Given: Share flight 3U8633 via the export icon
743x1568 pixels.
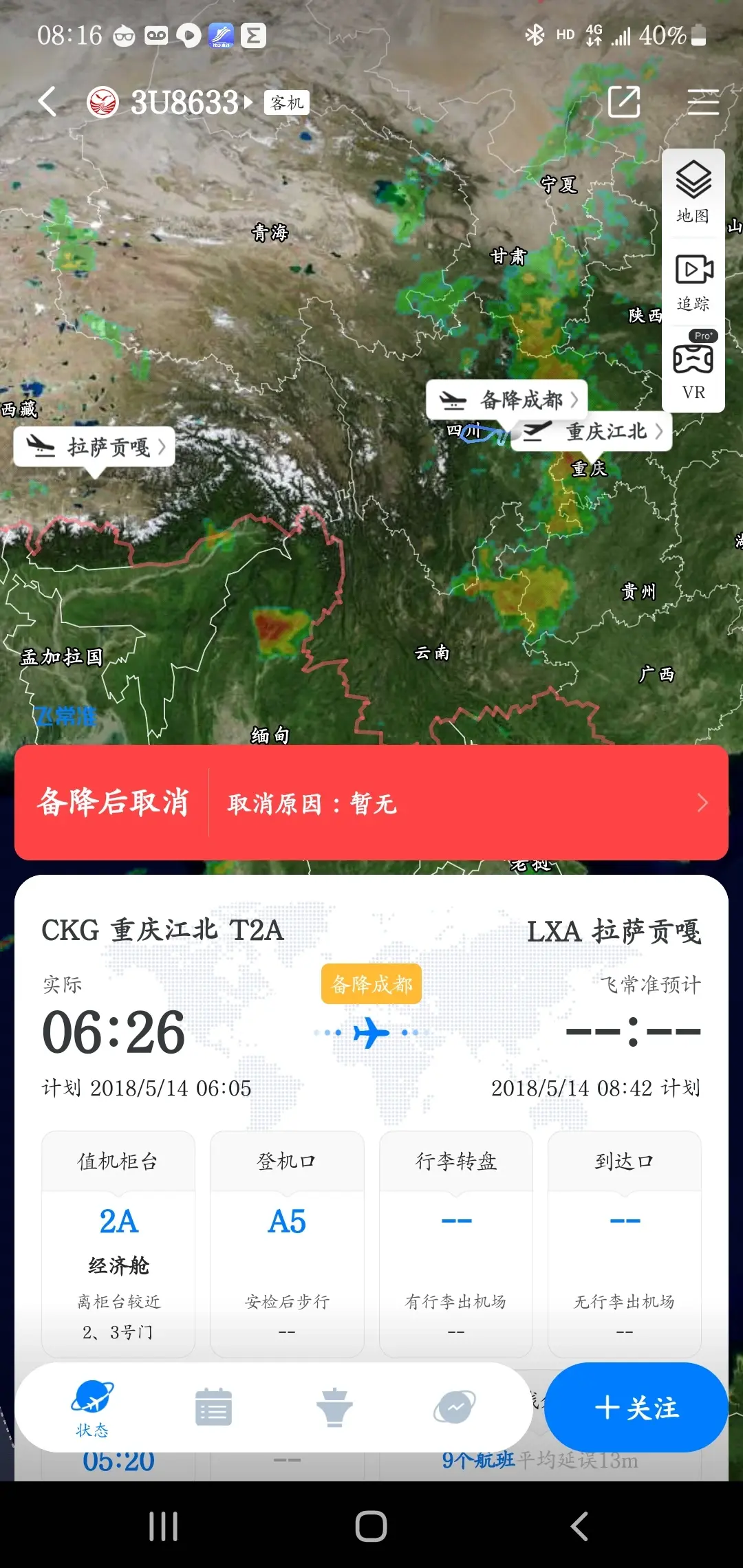Looking at the screenshot, I should point(624,102).
